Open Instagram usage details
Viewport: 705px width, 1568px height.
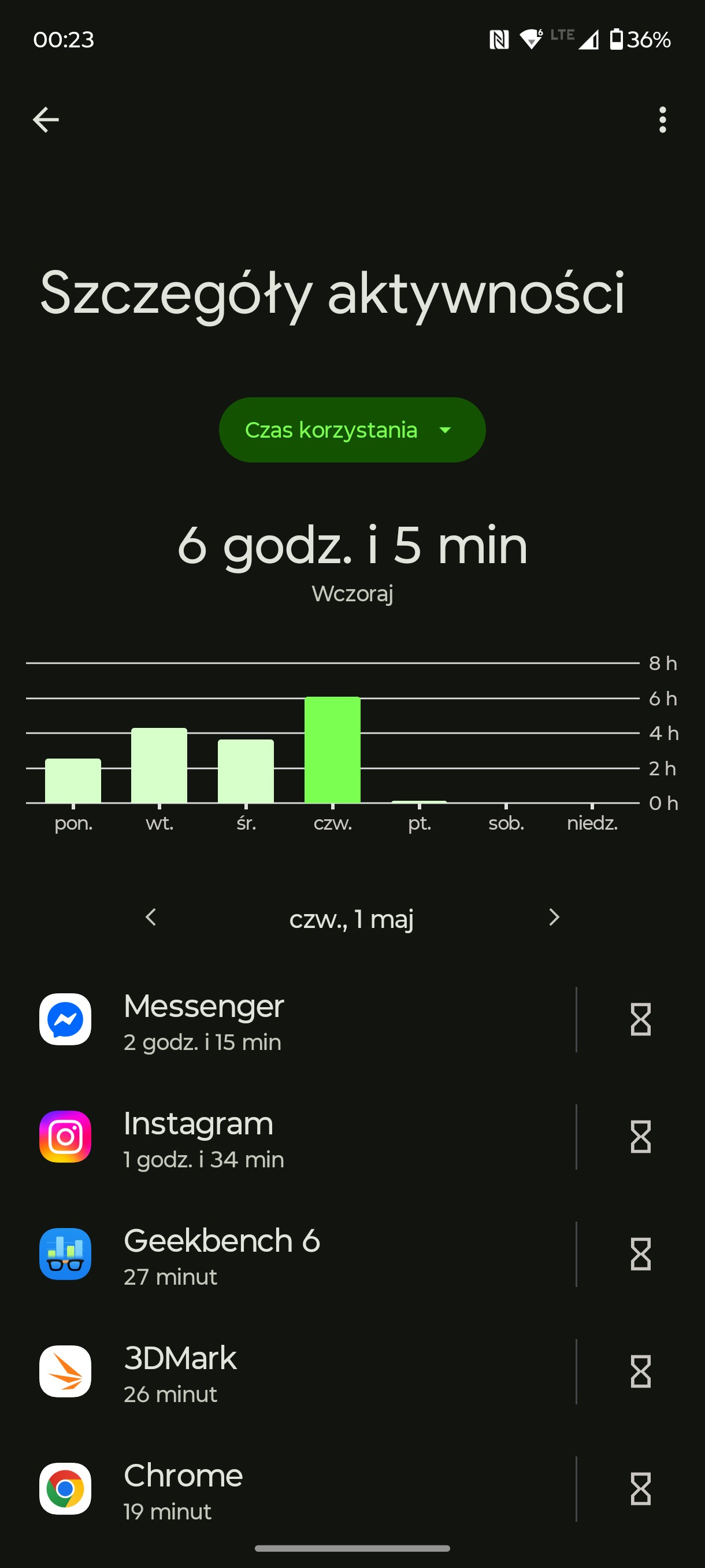point(303,1137)
